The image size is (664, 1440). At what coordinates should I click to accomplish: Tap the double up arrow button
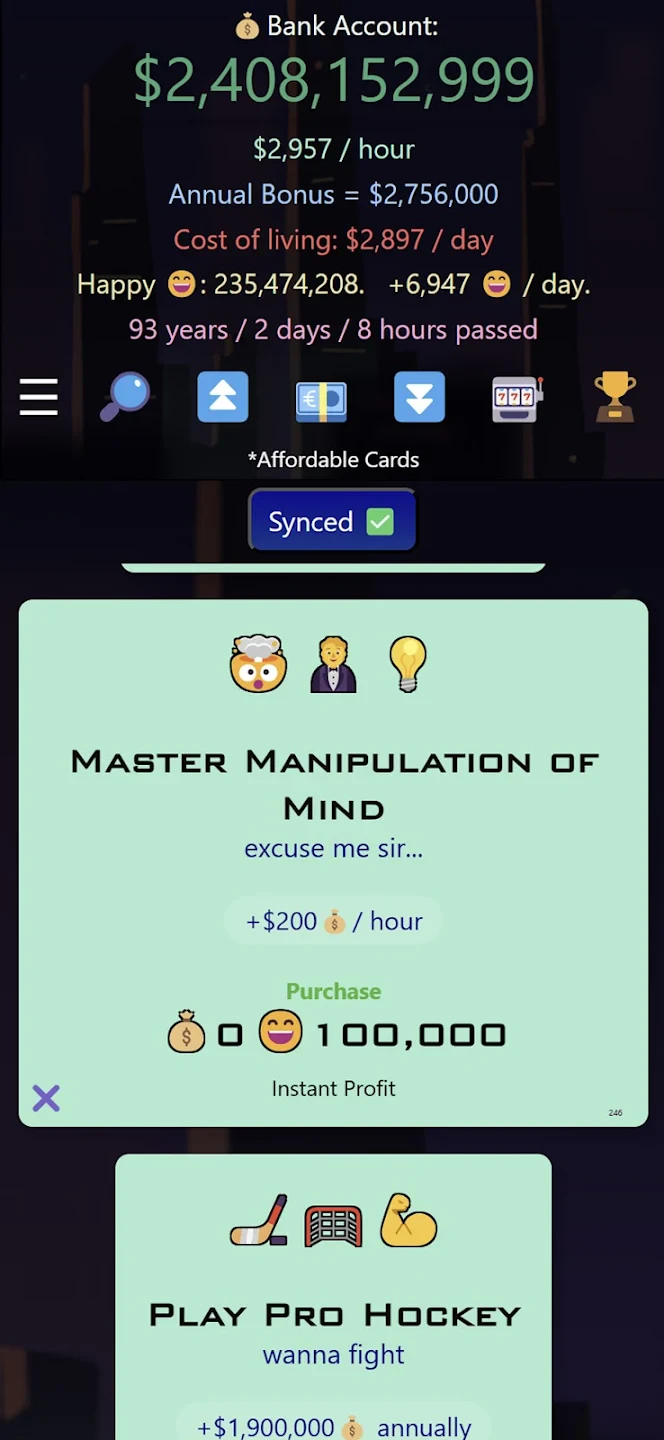[x=222, y=397]
